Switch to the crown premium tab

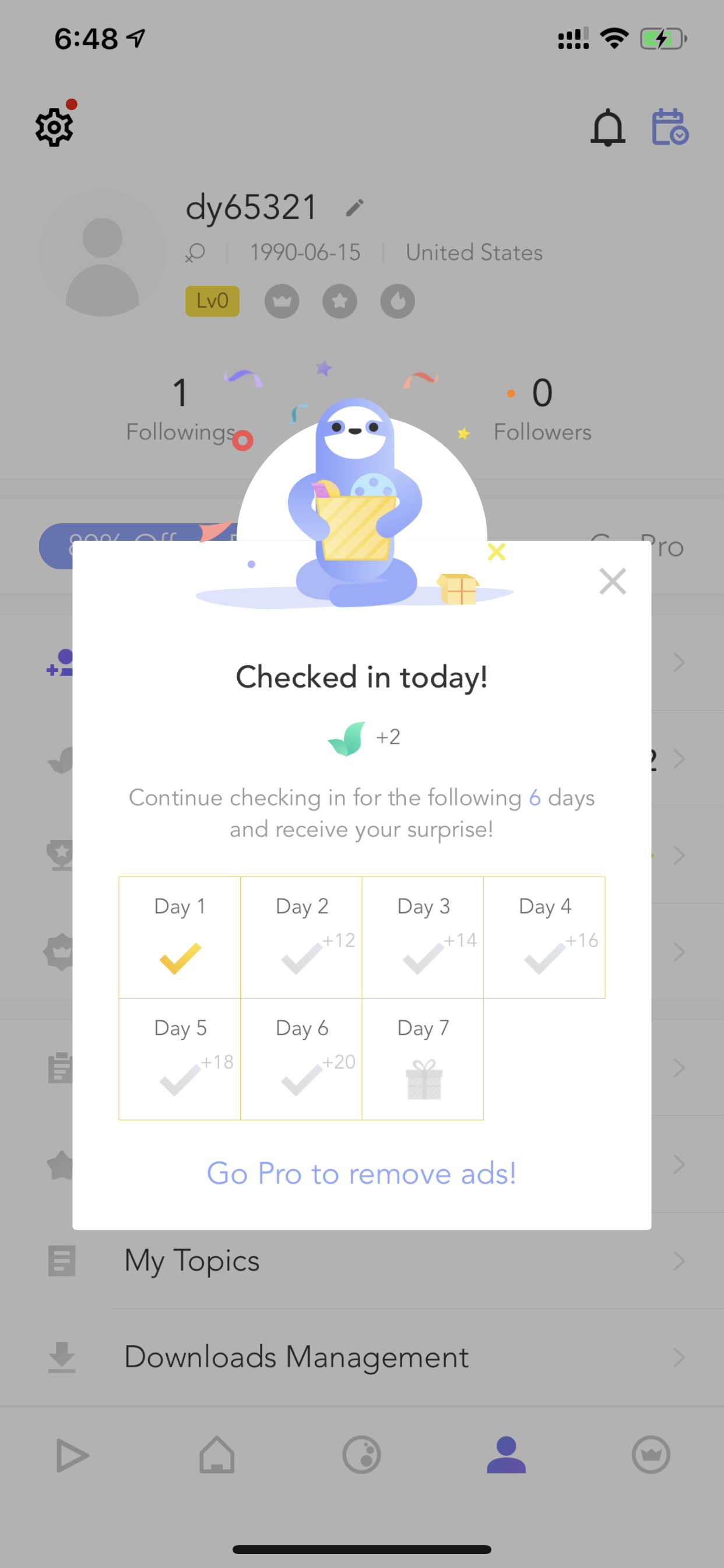[x=651, y=1455]
